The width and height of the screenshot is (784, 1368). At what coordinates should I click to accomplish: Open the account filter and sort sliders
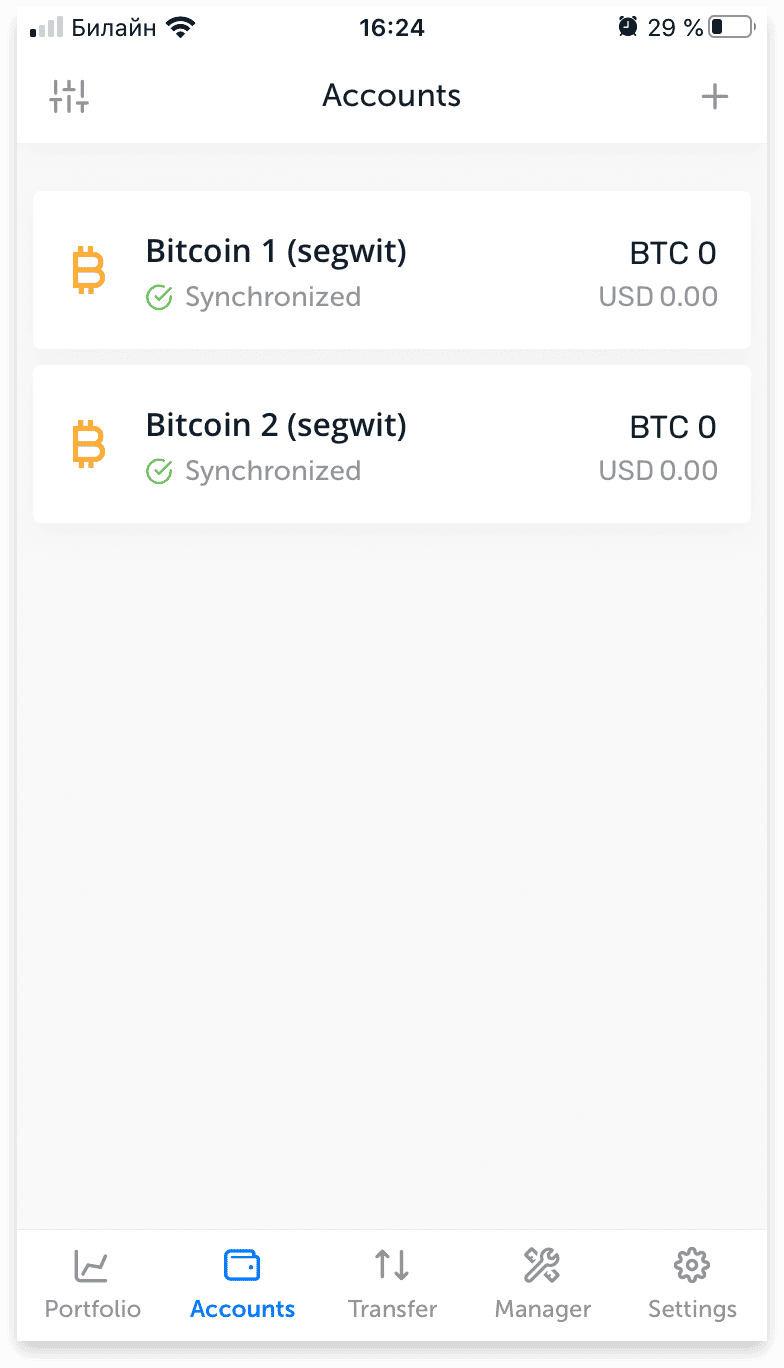point(69,96)
